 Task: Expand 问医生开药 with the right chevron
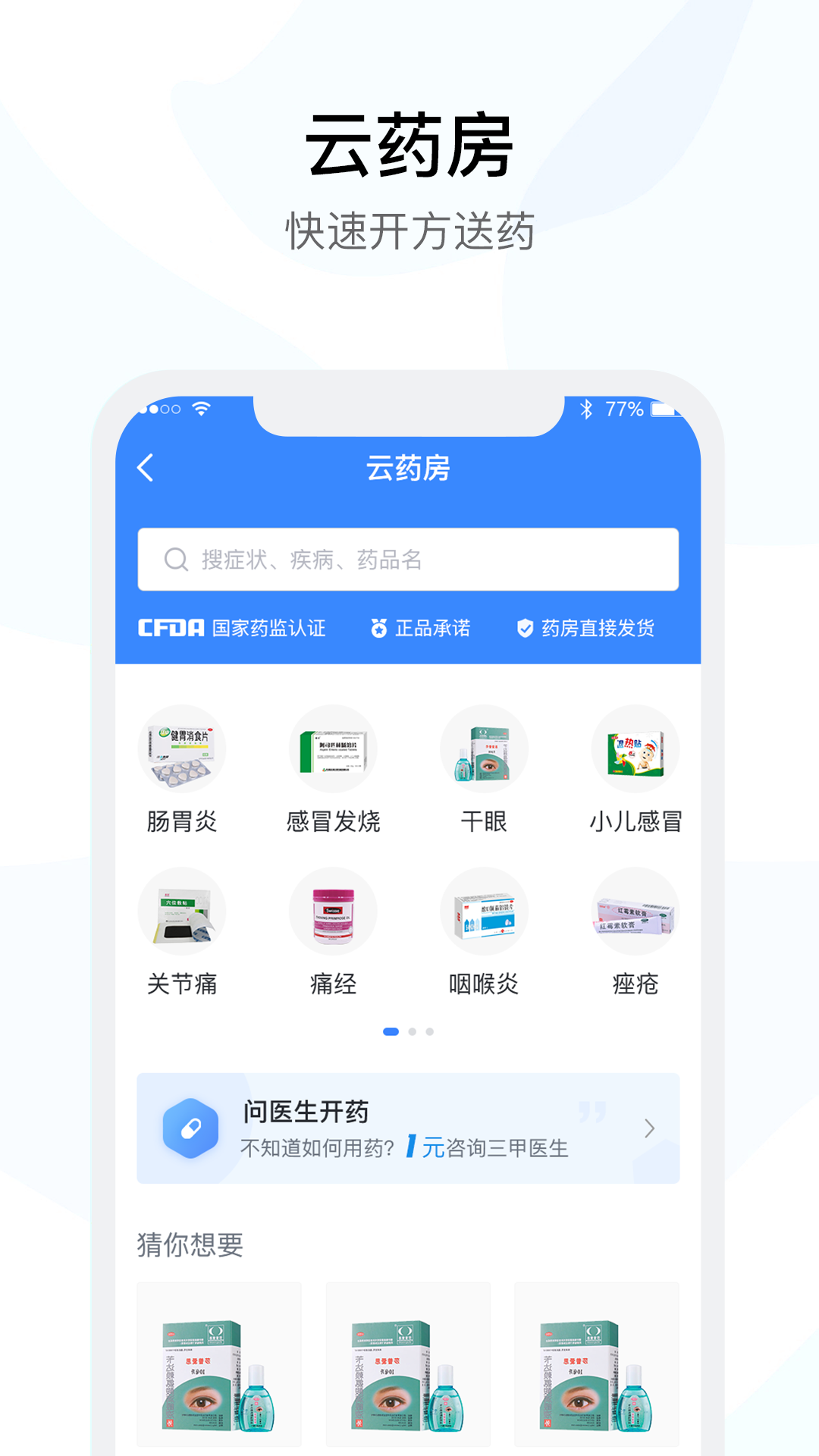pyautogui.click(x=651, y=1128)
